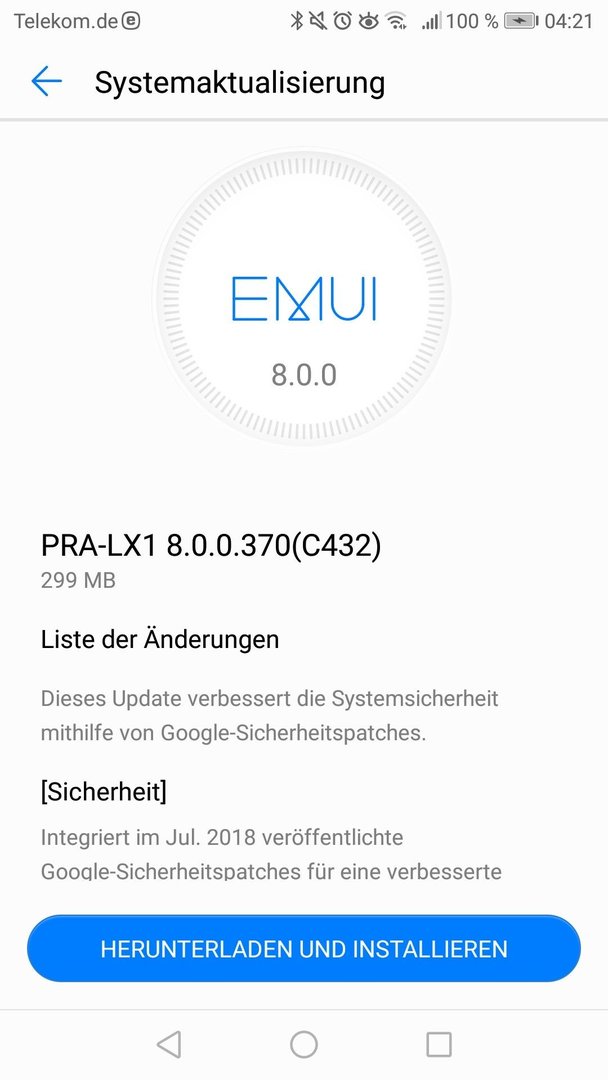Go back from Systemaktualisierung
608x1080 pixels.
47,81
